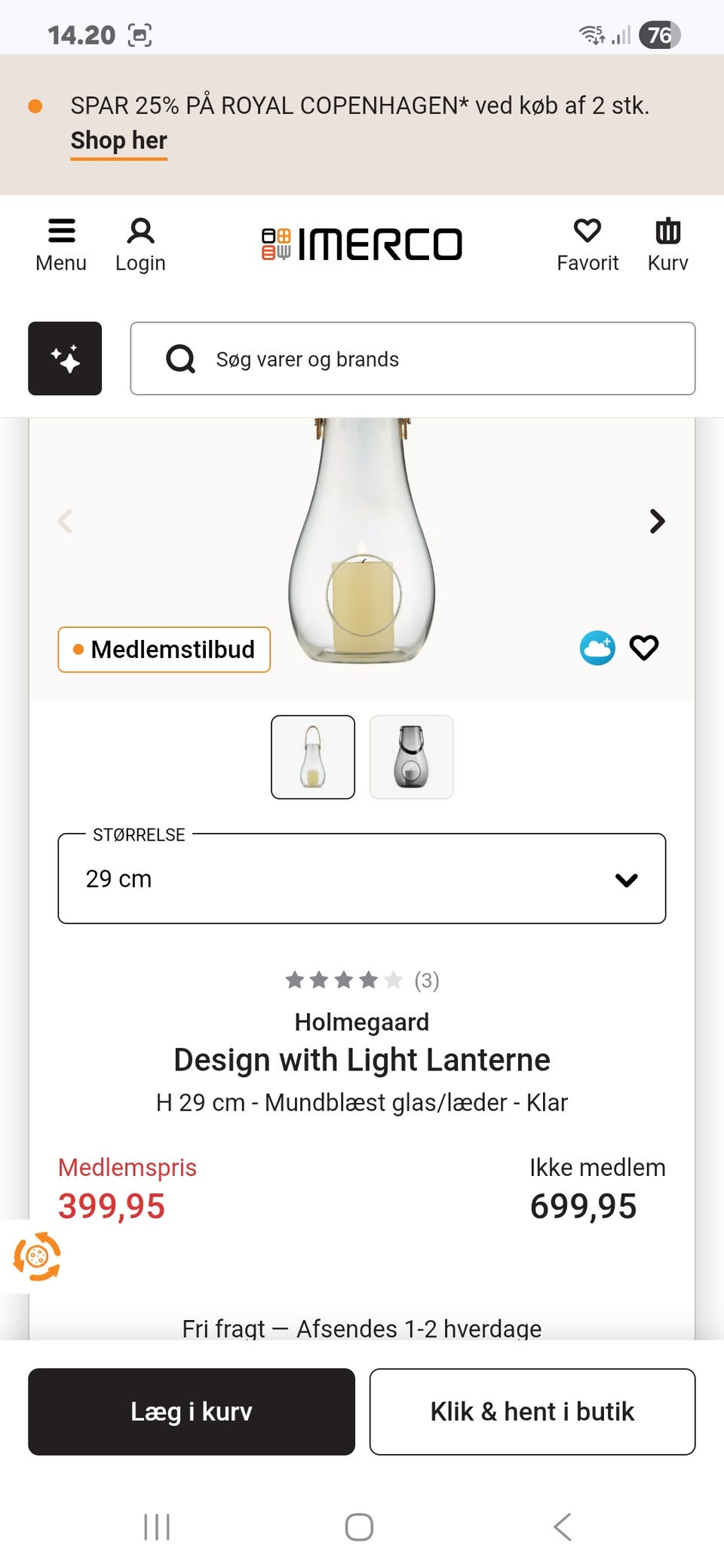Open the previous product image arrow

point(66,521)
